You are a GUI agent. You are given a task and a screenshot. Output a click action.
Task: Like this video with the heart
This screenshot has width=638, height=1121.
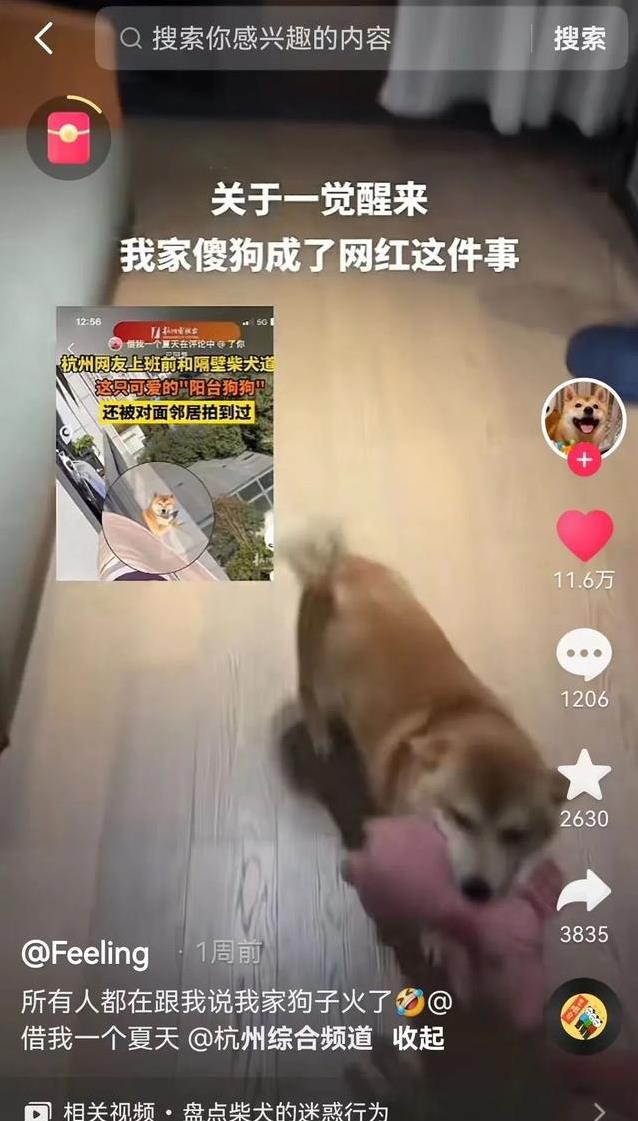pyautogui.click(x=584, y=536)
